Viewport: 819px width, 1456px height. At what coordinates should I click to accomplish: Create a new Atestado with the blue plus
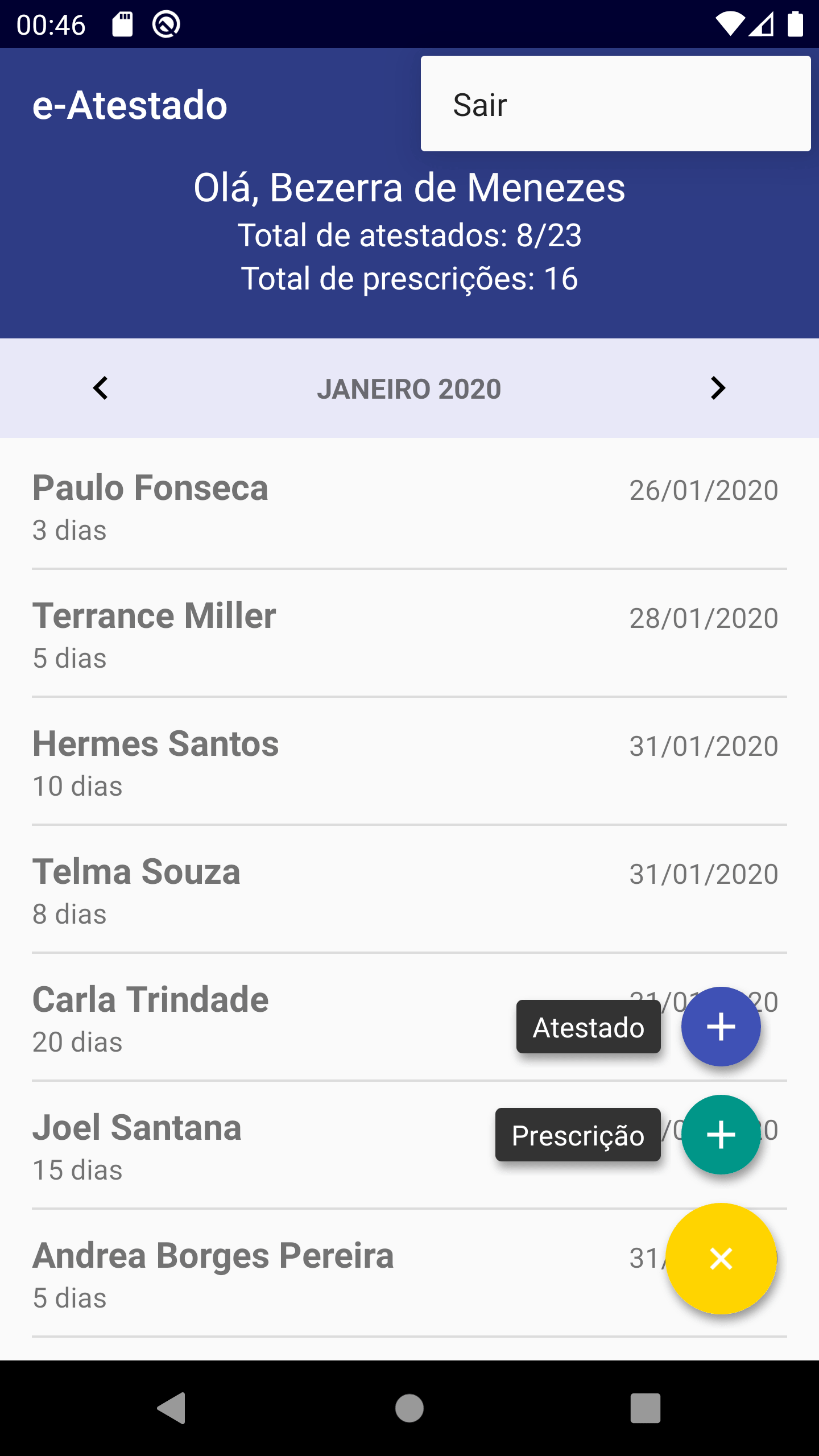[x=721, y=1027]
